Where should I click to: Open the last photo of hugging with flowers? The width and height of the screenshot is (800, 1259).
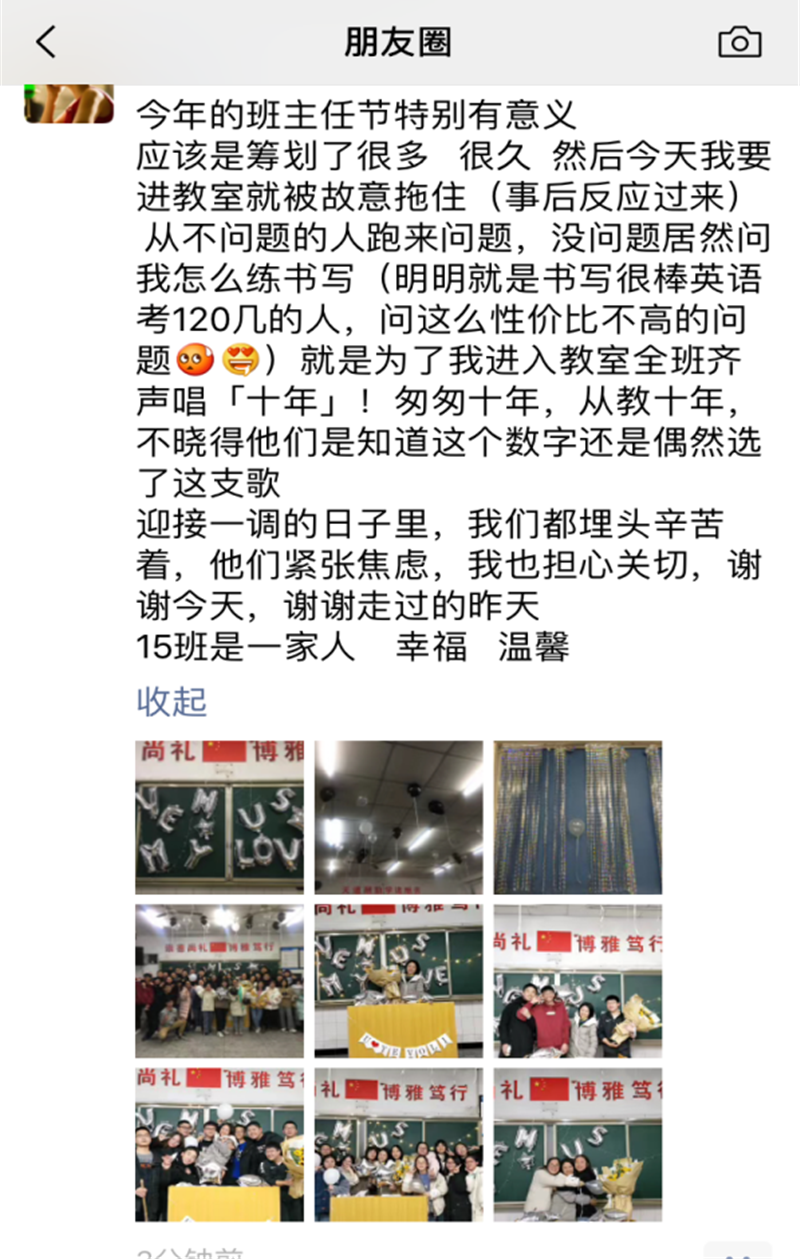point(577,1144)
